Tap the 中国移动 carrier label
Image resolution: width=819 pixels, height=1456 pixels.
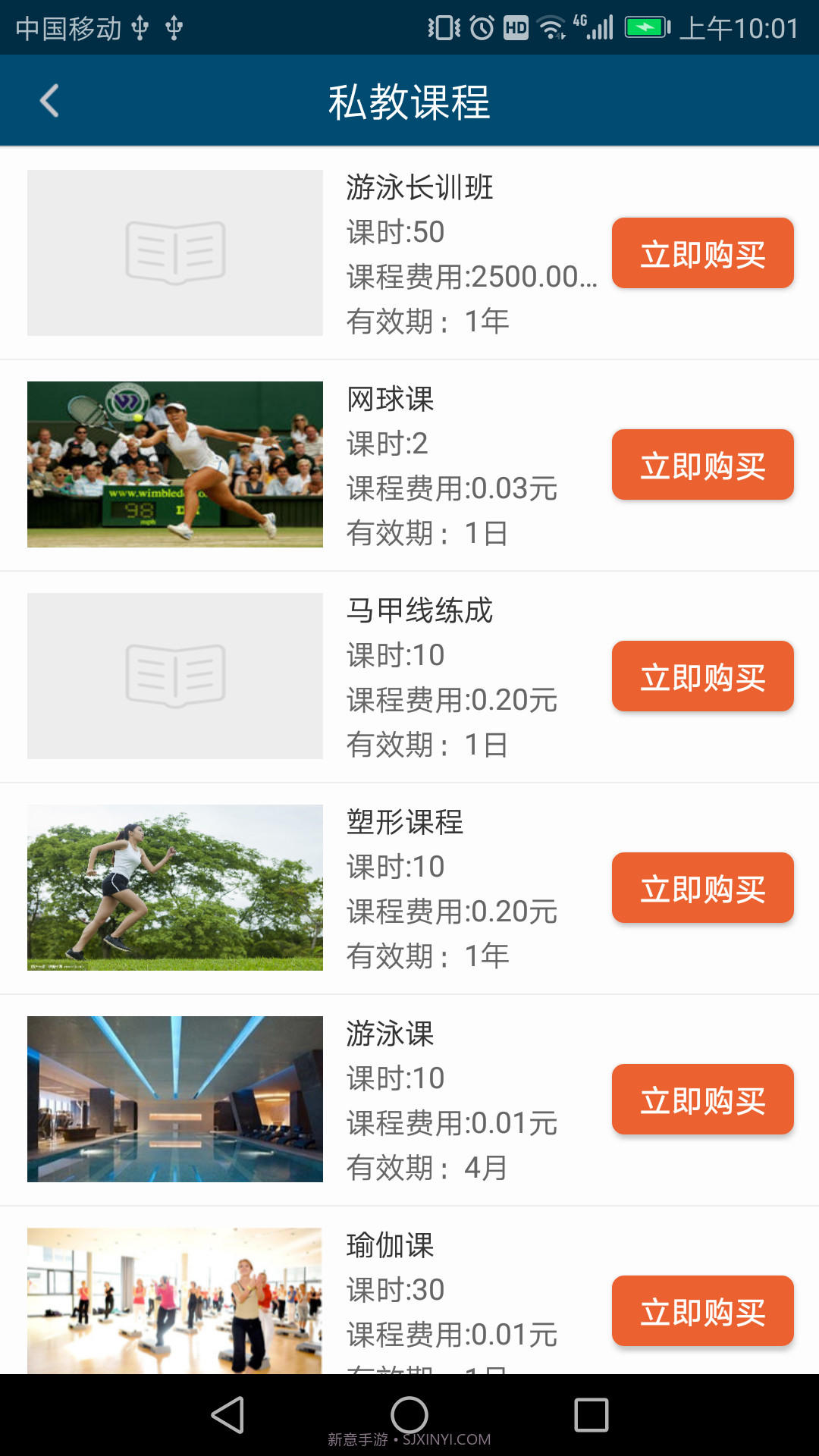click(68, 27)
